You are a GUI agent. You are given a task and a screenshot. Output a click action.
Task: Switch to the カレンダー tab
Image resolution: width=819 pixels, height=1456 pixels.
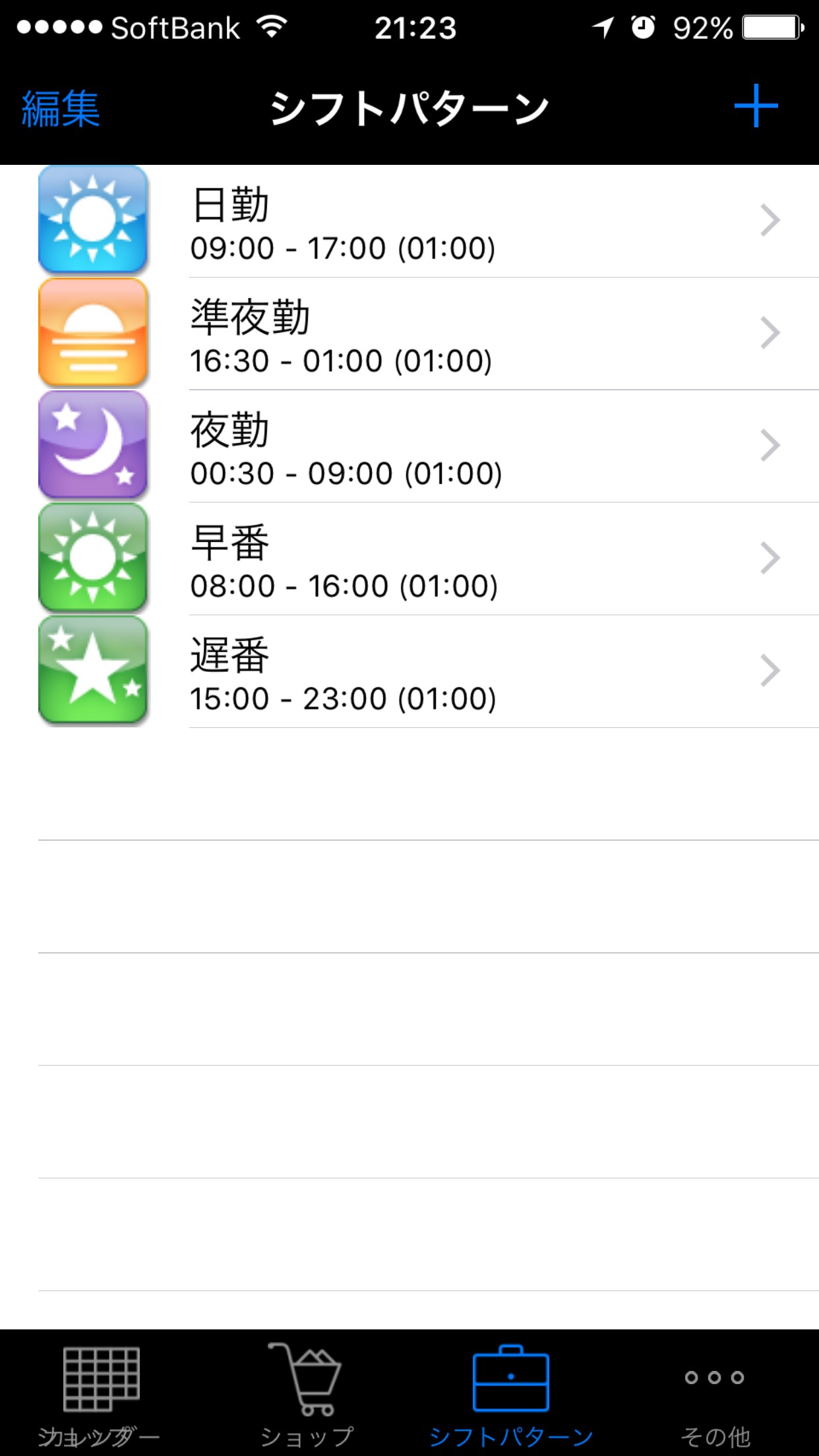(x=100, y=1393)
